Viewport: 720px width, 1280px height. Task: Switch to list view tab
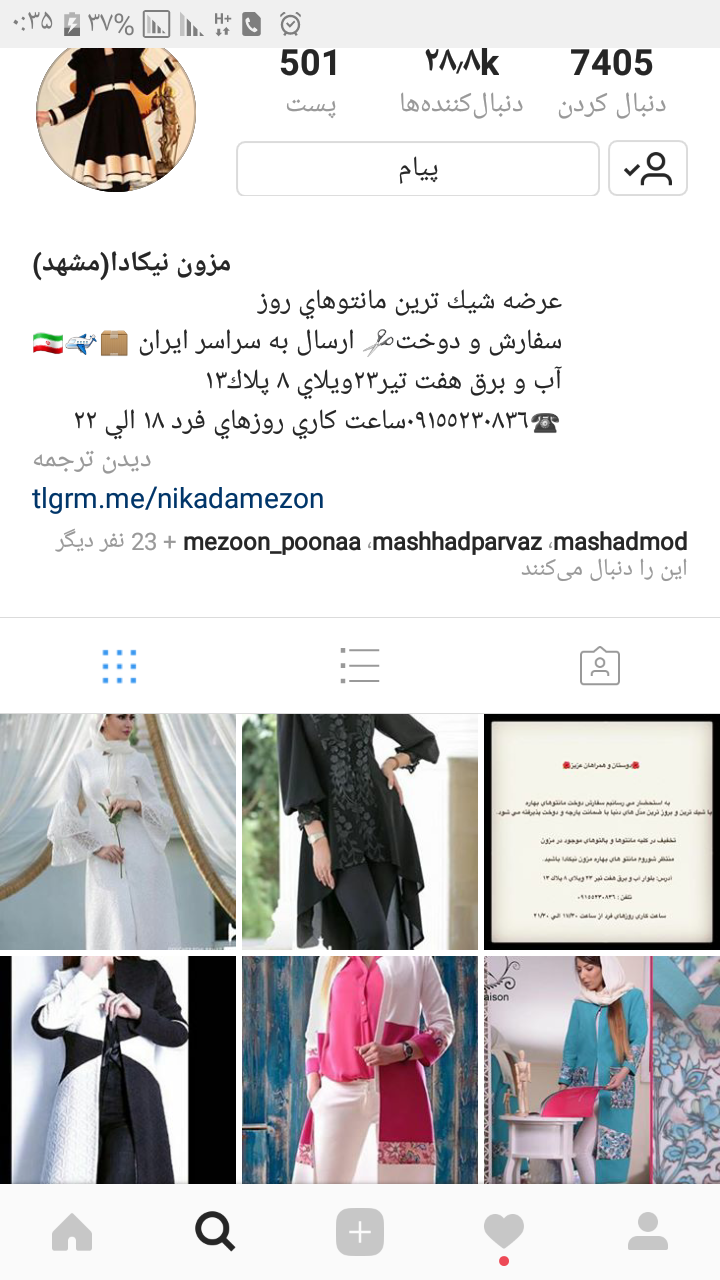[x=359, y=666]
